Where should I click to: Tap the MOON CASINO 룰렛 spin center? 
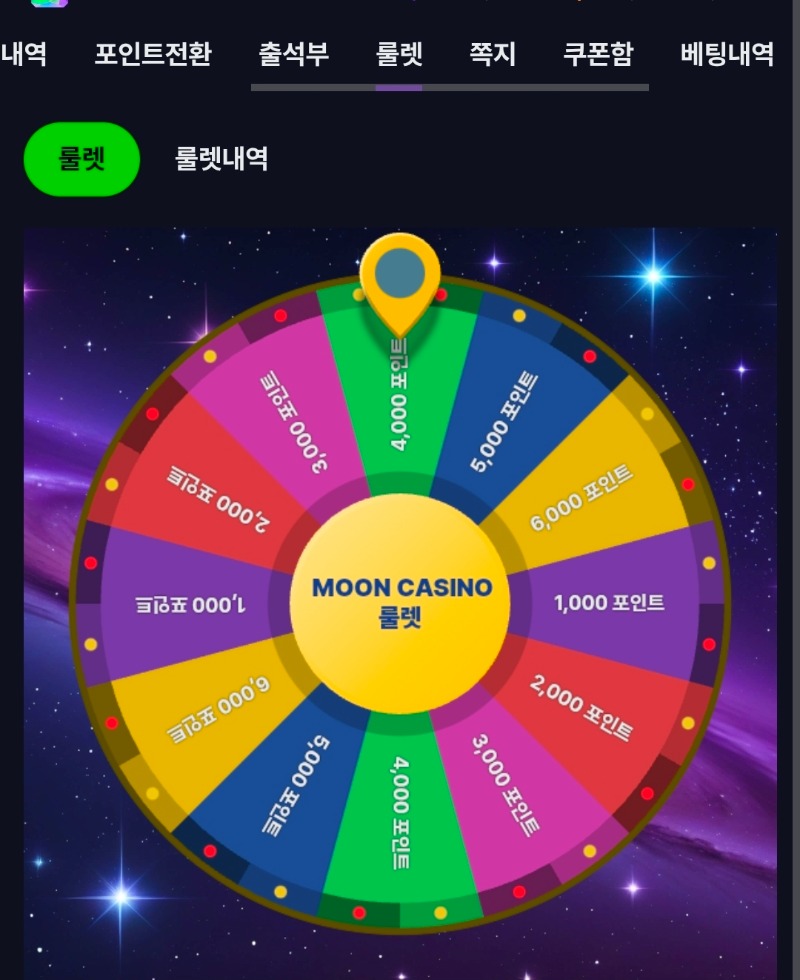[x=400, y=602]
